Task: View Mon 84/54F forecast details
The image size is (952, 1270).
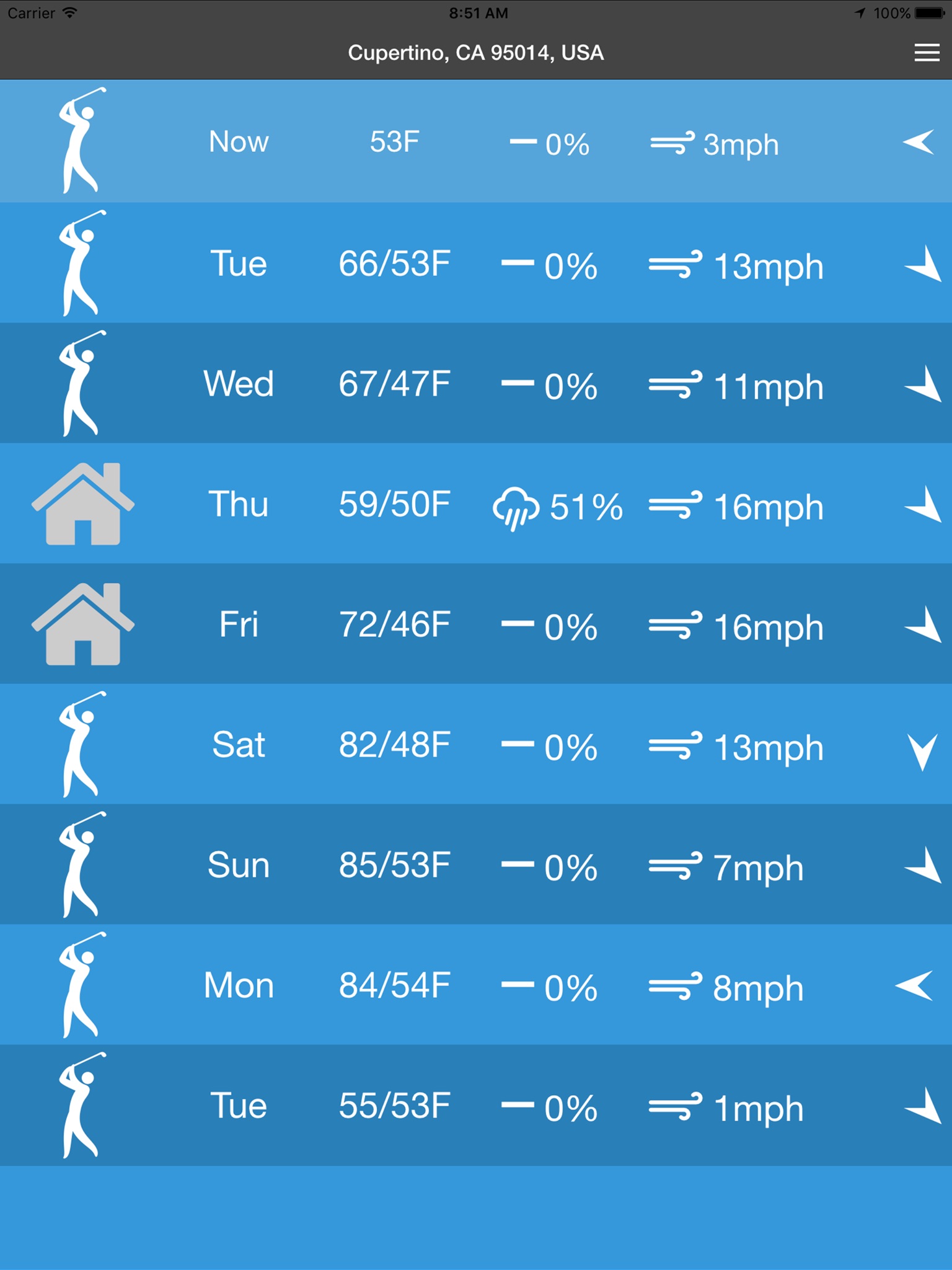Action: [x=476, y=984]
